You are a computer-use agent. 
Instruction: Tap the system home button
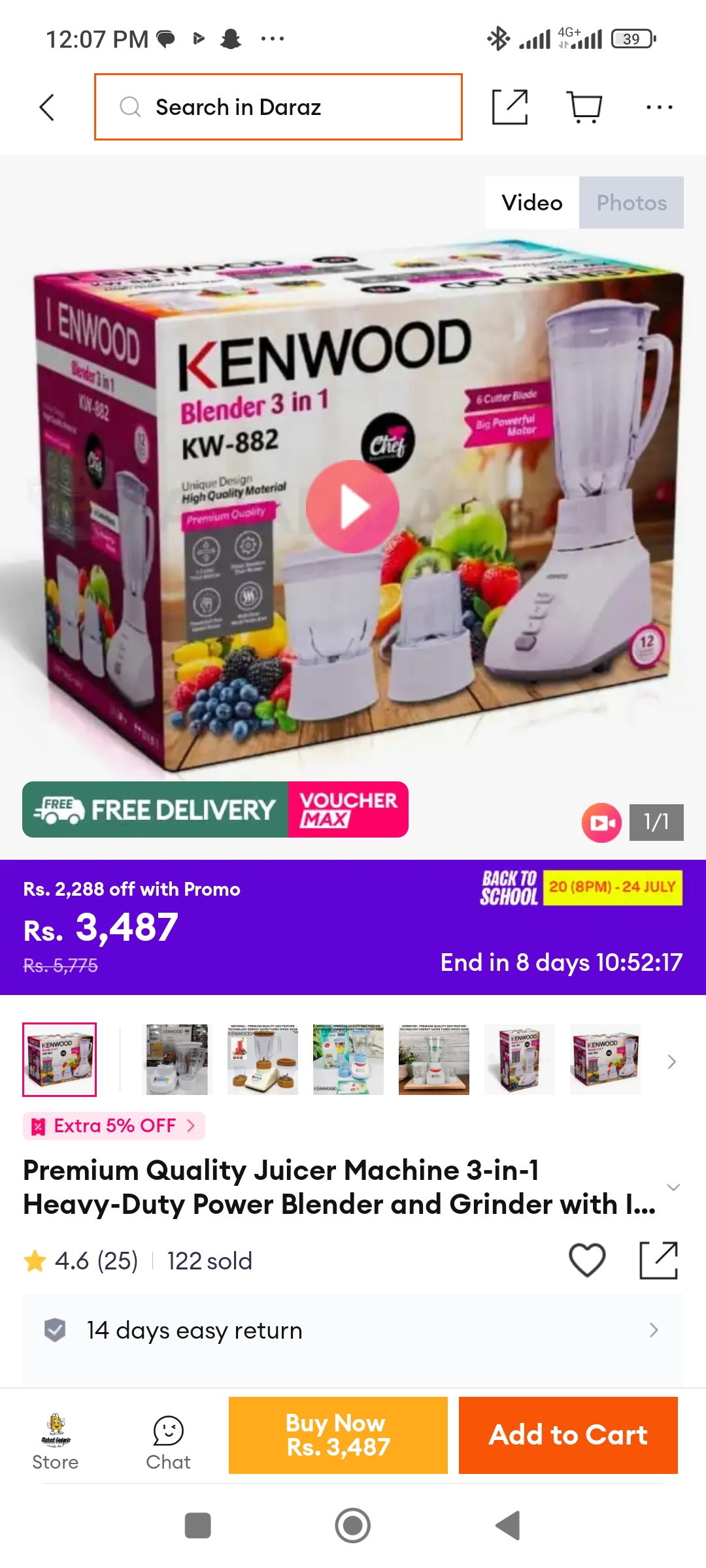(x=353, y=1526)
